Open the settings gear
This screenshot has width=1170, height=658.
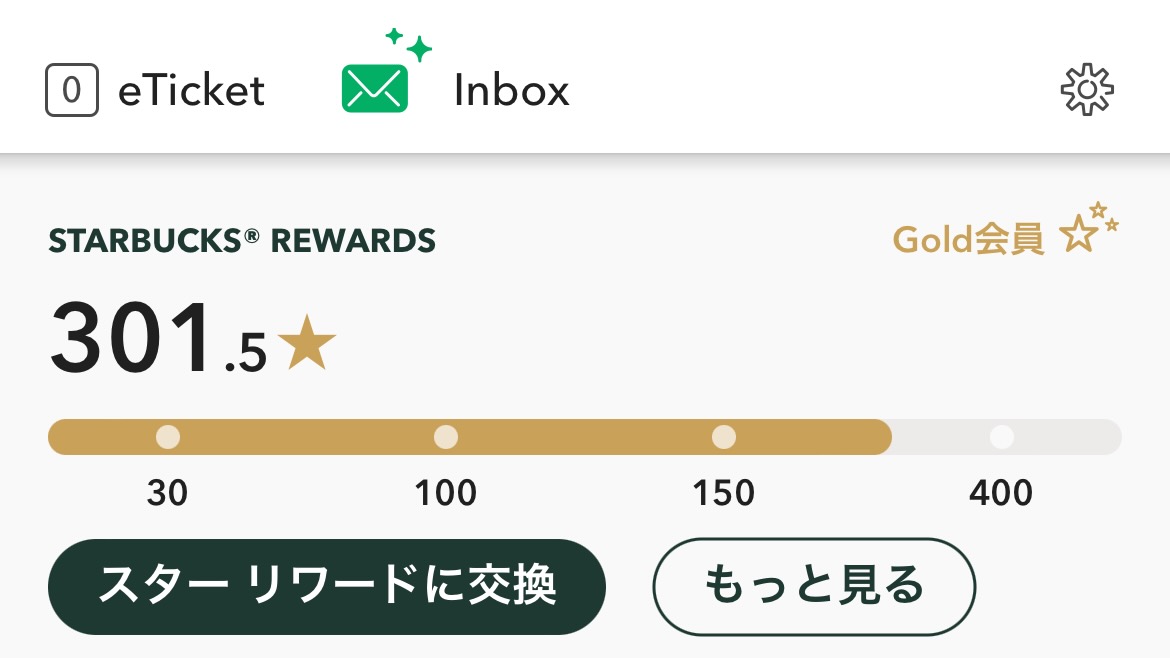(1086, 90)
